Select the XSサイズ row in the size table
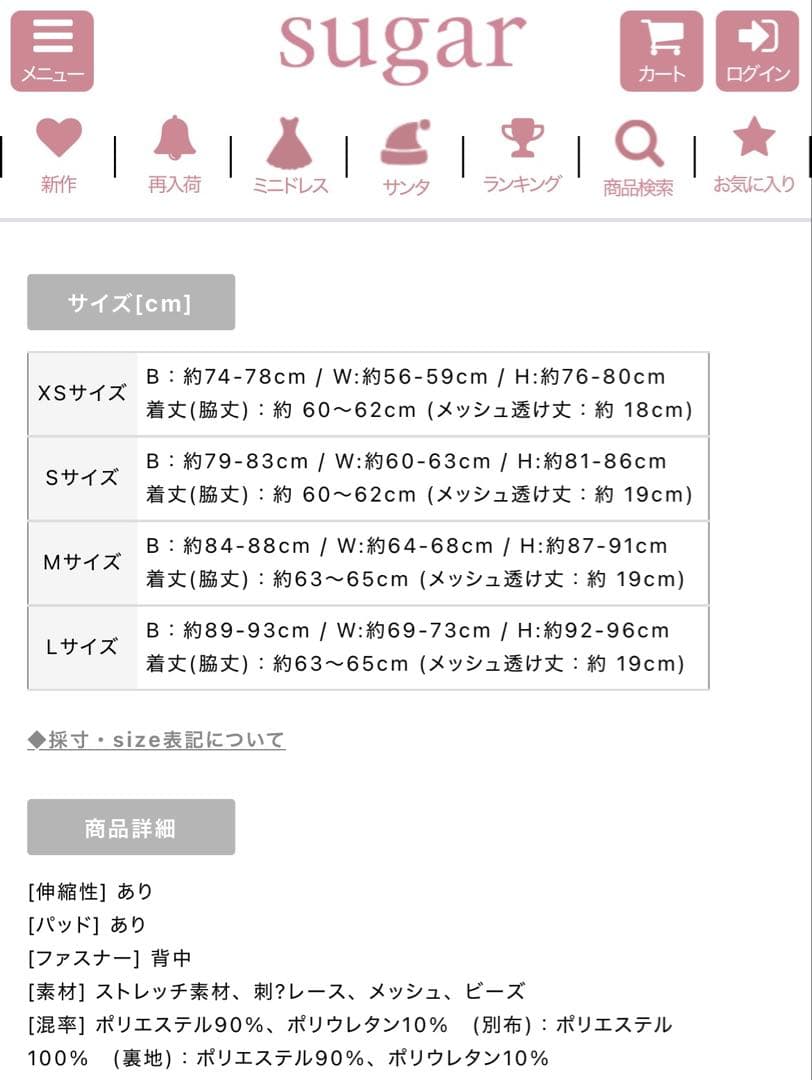 82,392
